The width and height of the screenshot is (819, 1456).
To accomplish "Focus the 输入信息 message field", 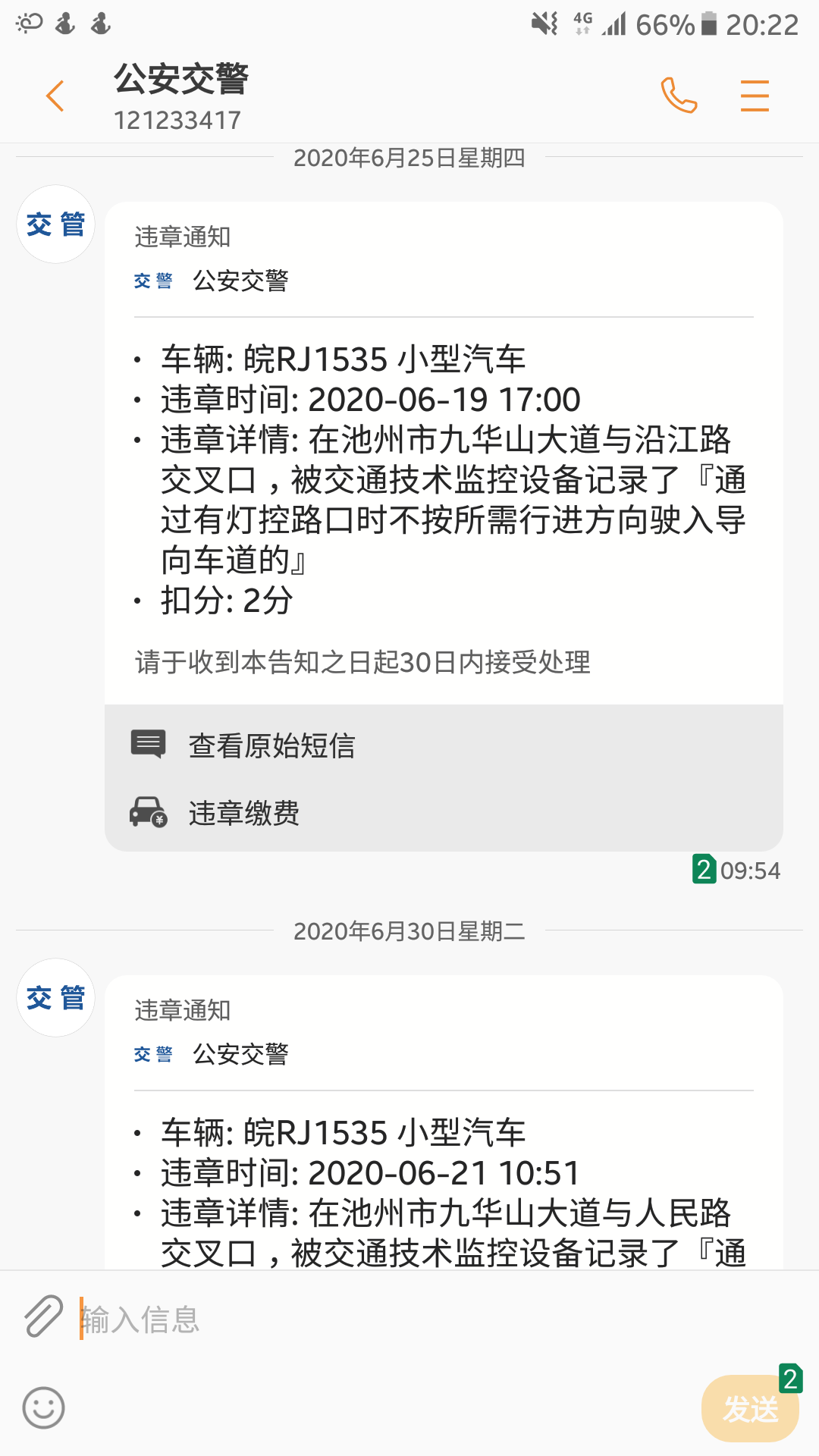I will [379, 1319].
